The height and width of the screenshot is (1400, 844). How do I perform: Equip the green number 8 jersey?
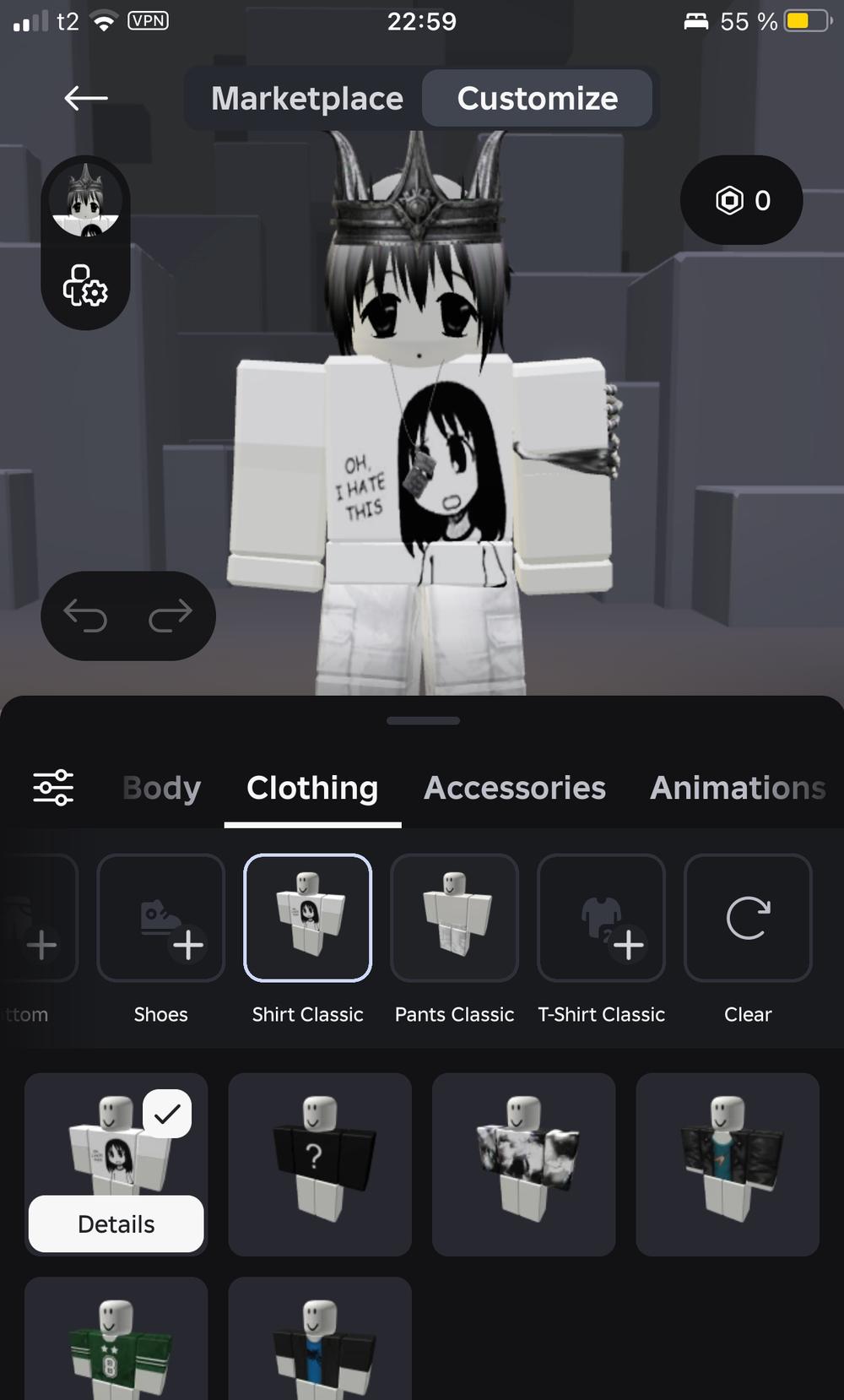tap(116, 1343)
